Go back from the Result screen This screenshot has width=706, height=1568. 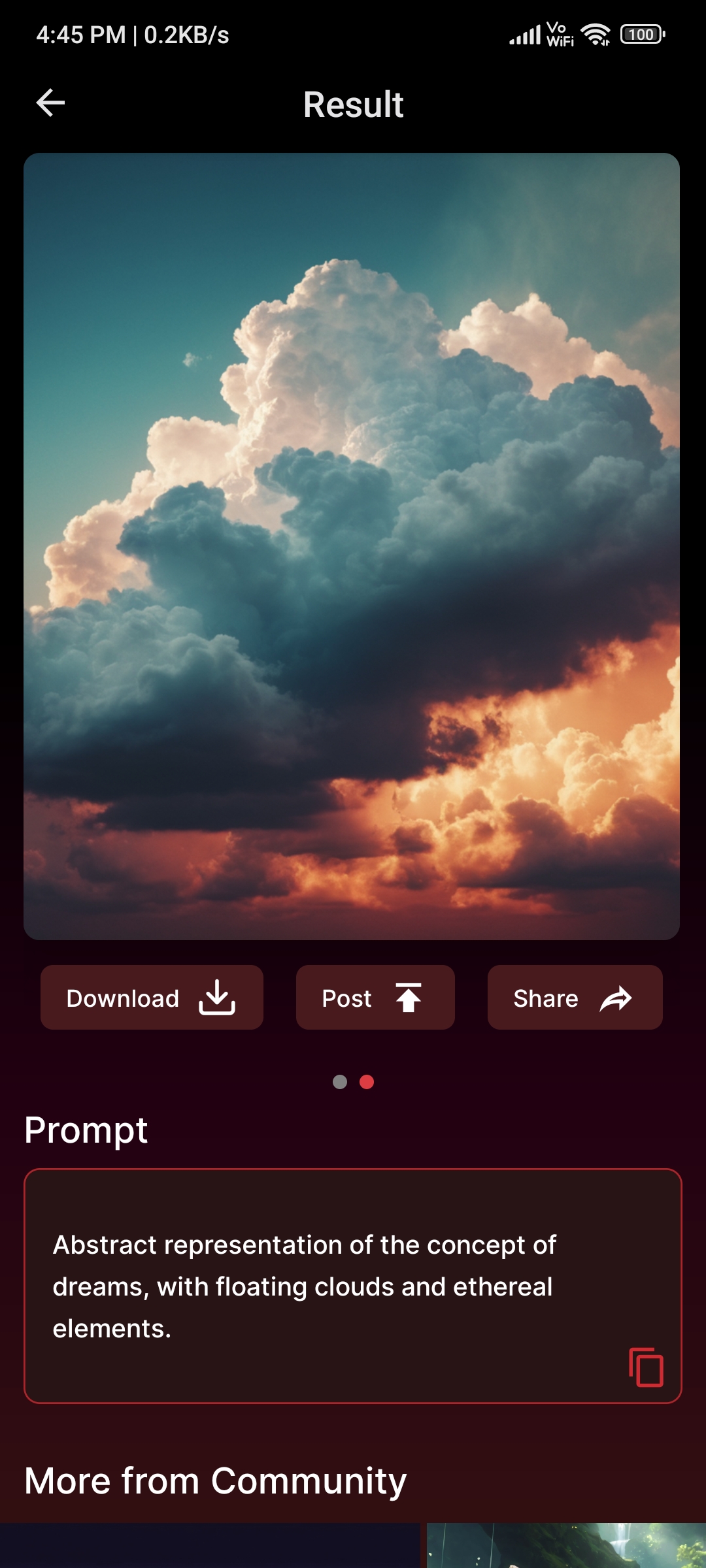click(50, 103)
